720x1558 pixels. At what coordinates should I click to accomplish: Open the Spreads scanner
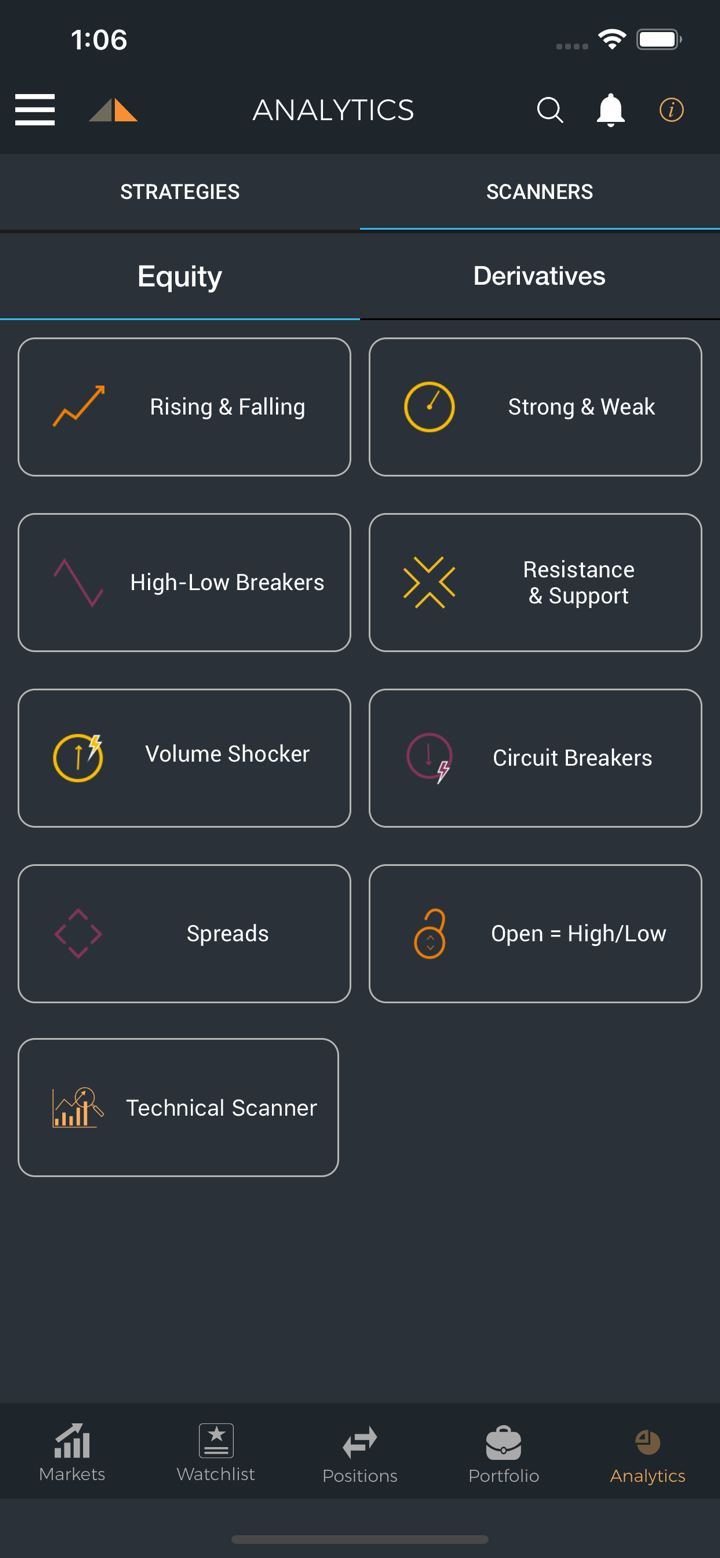(x=184, y=934)
